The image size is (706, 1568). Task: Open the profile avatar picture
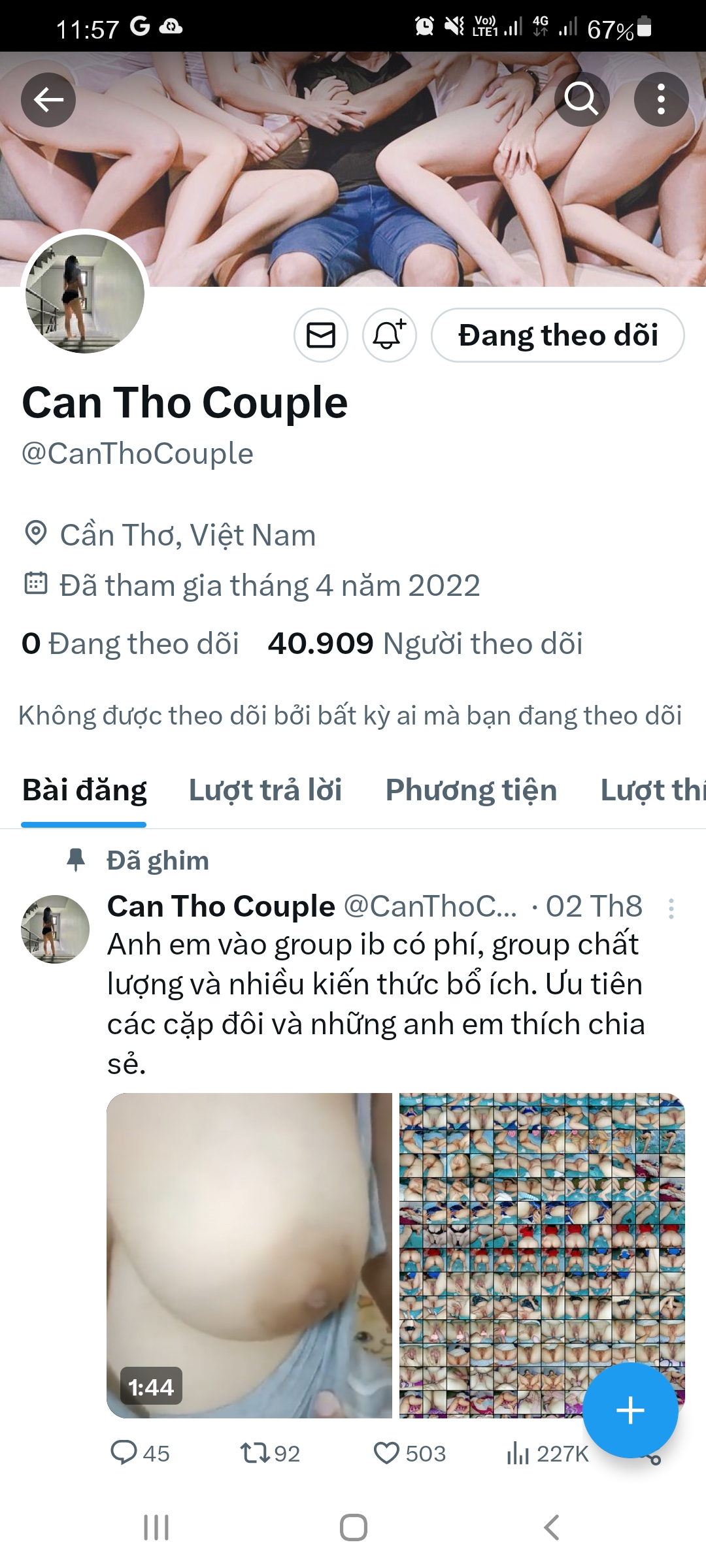[85, 294]
